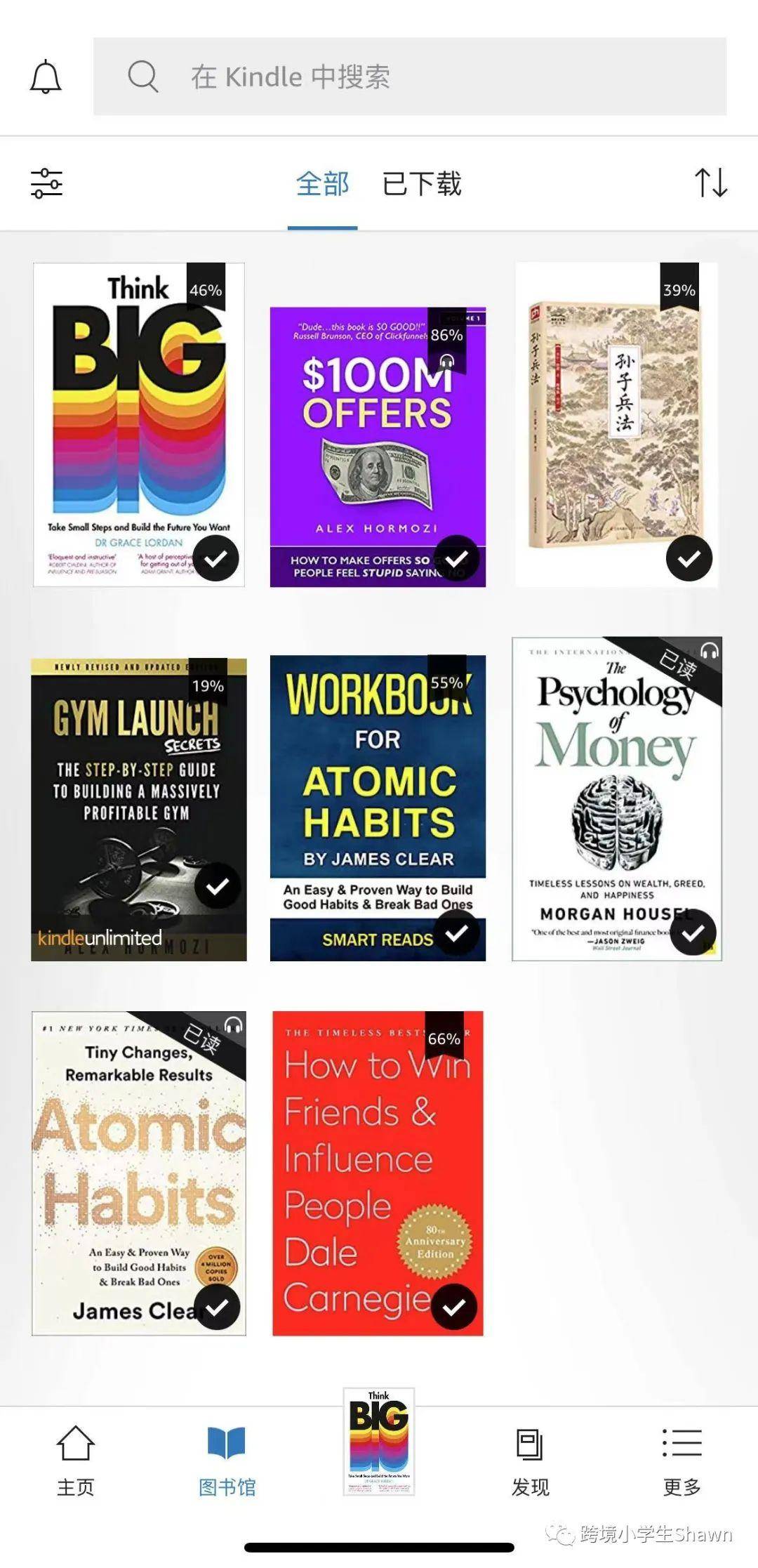The width and height of the screenshot is (758, 1568).
Task: Open Workbook for Atomic Habits
Action: 378,808
